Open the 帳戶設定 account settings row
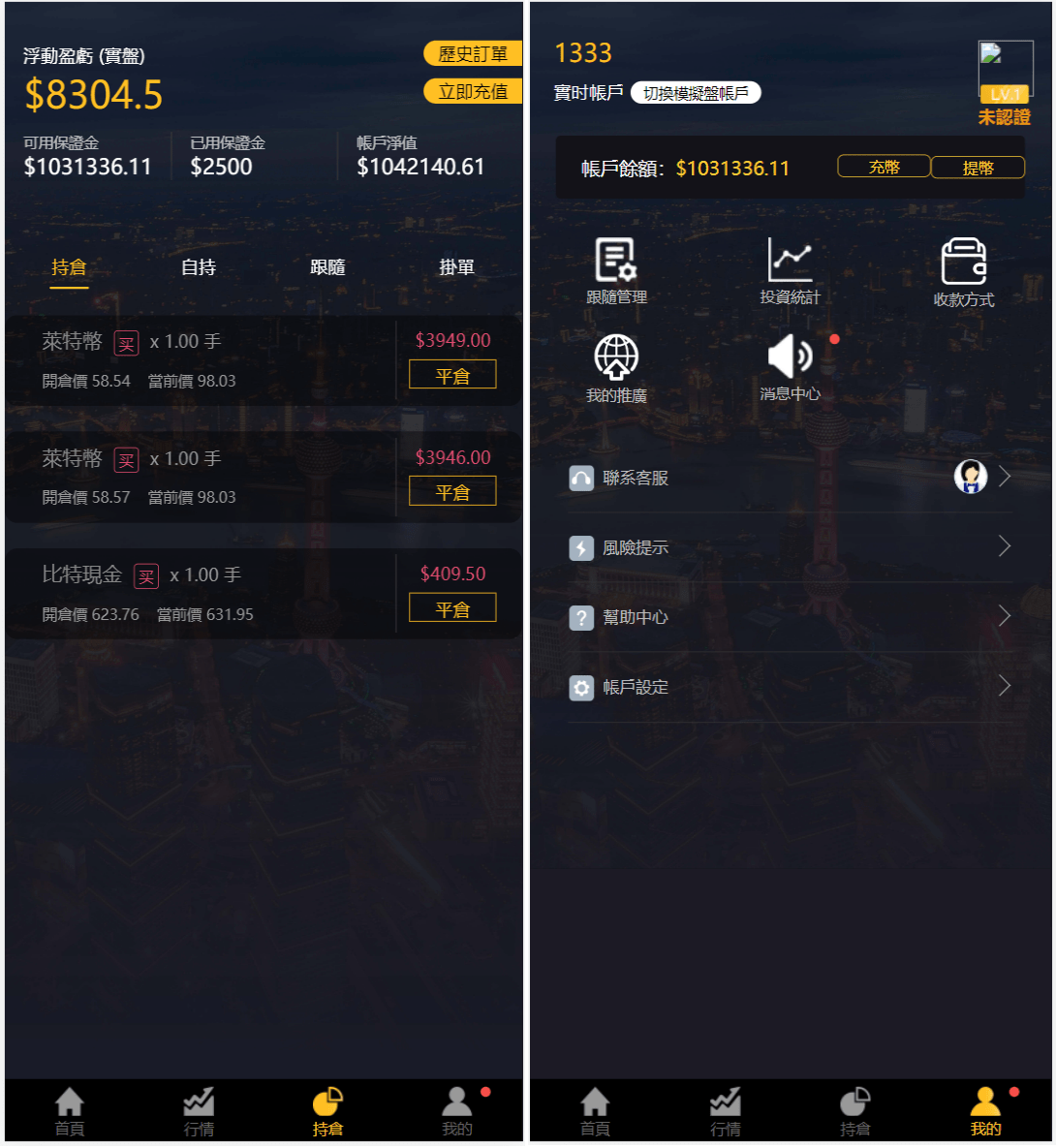Viewport: 1056px width, 1148px height. [790, 687]
